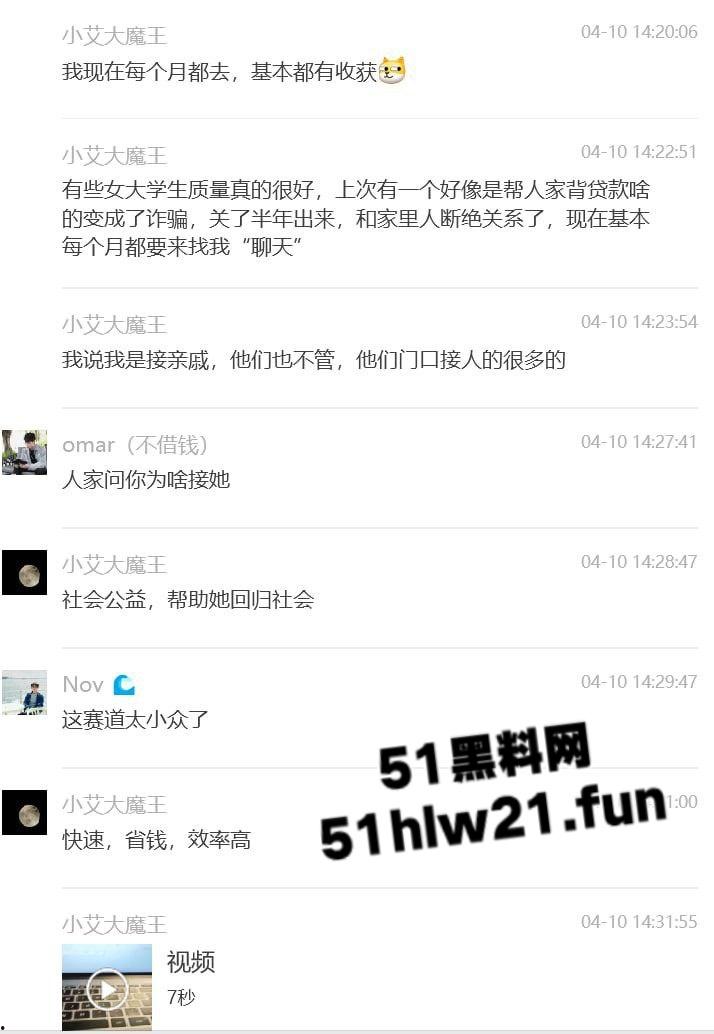Open the moon avatar beside 社会公益 message

coord(24,573)
